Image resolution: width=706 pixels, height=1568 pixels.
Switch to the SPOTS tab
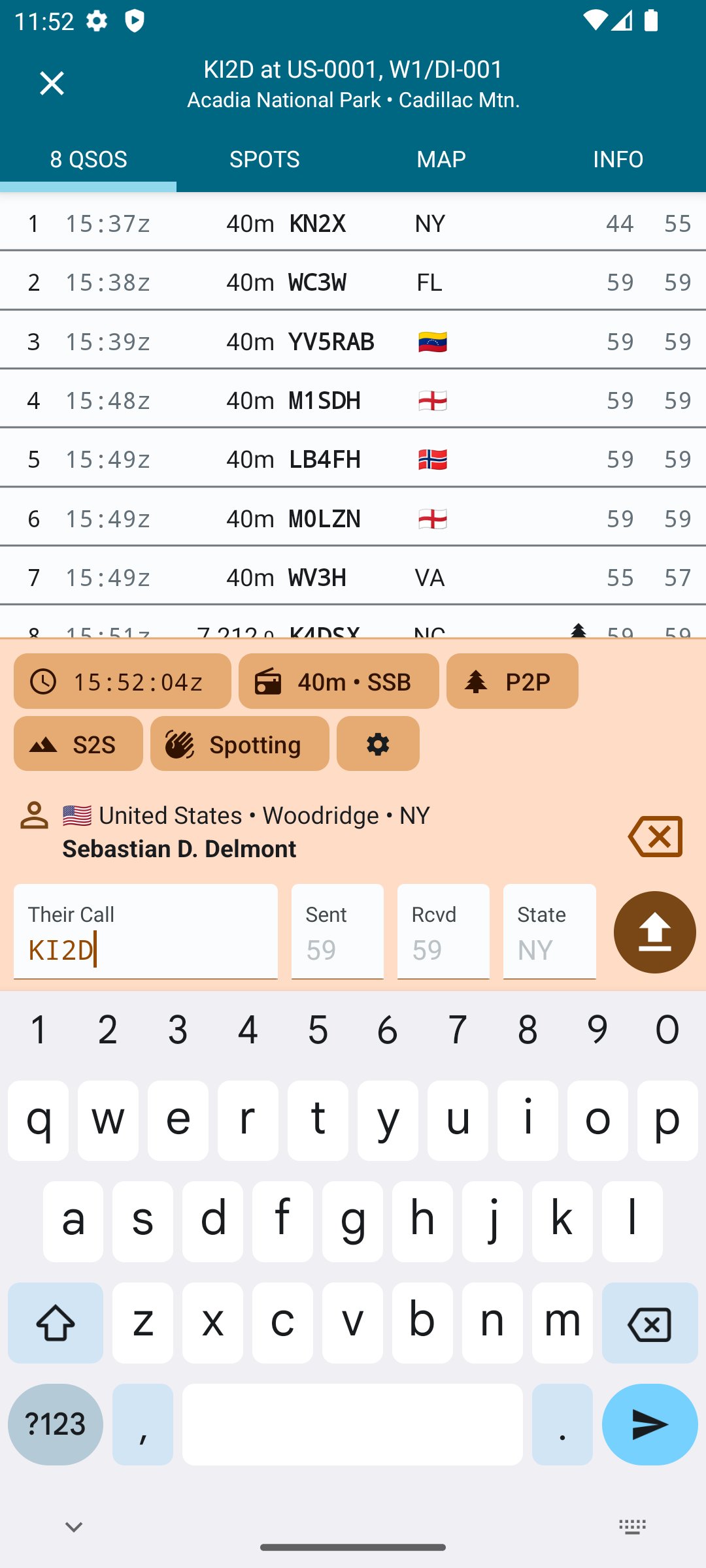point(265,159)
